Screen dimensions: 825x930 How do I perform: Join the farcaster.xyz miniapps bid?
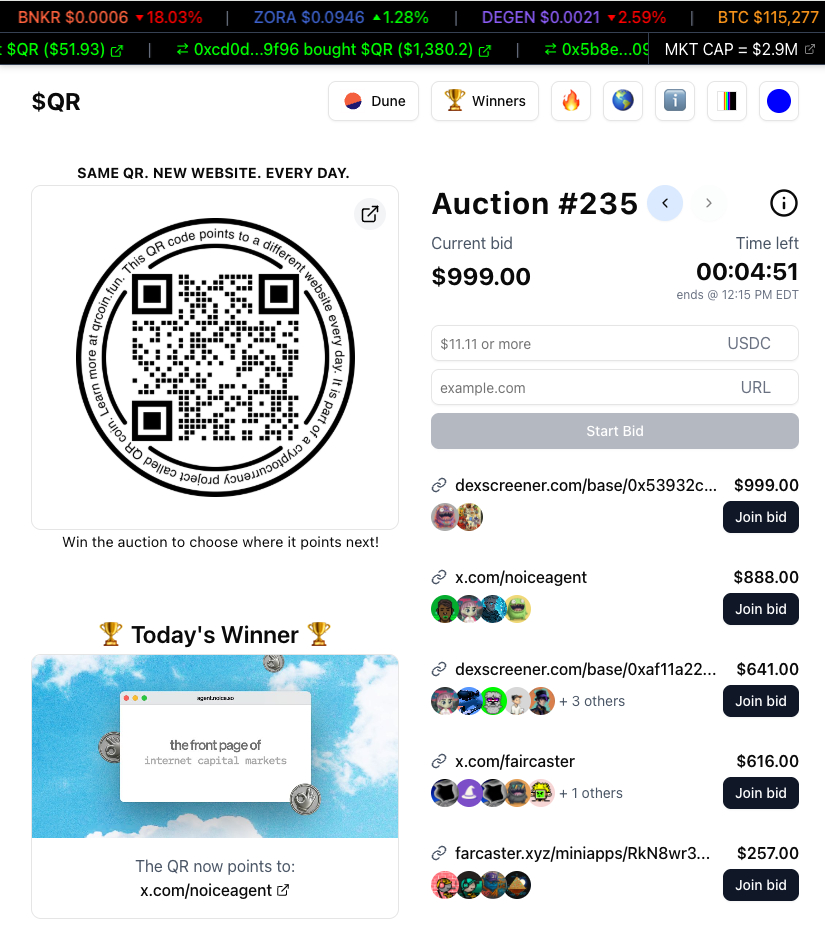(760, 885)
